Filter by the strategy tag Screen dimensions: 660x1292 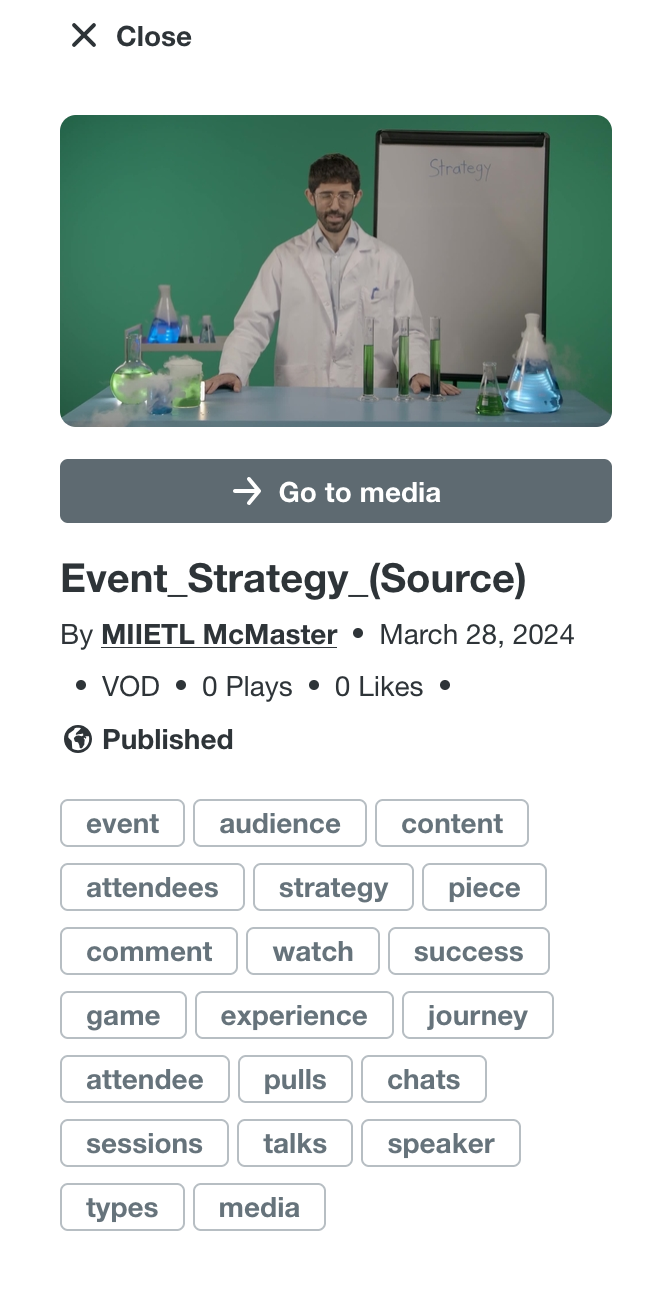[333, 887]
